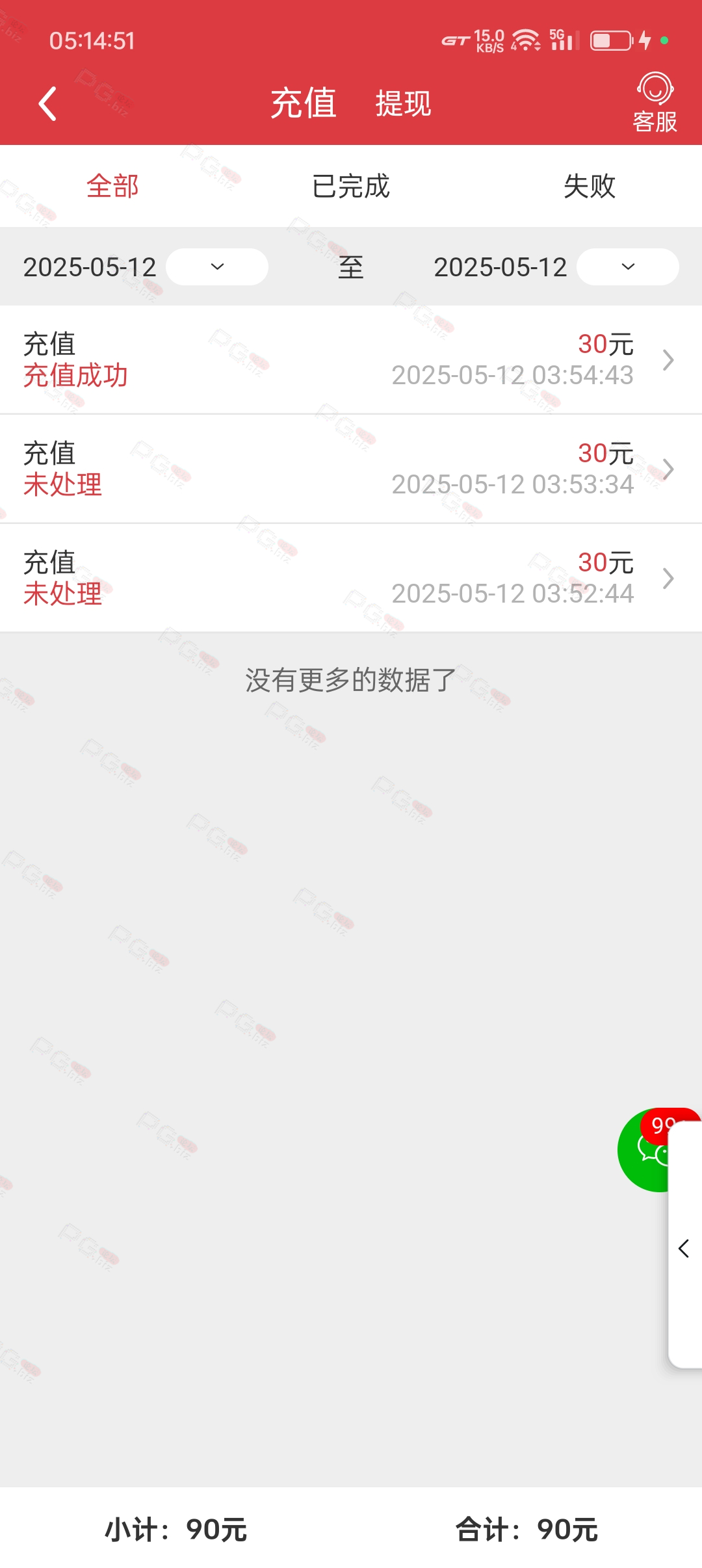The width and height of the screenshot is (702, 1568).
Task: Select the 充值 header tab
Action: point(304,103)
